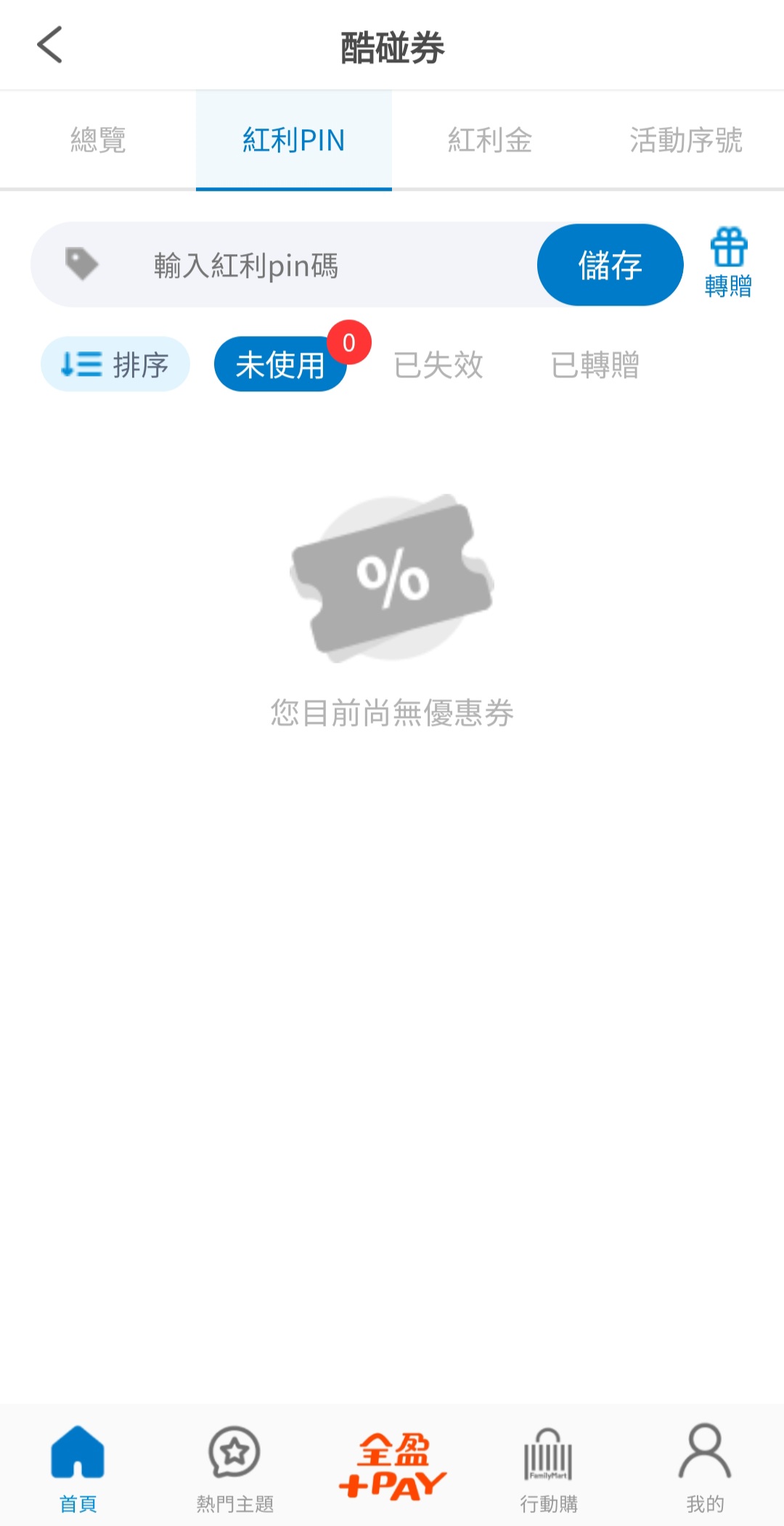Show the 已失效 coupons
Viewport: 784px width, 1526px height.
point(438,364)
